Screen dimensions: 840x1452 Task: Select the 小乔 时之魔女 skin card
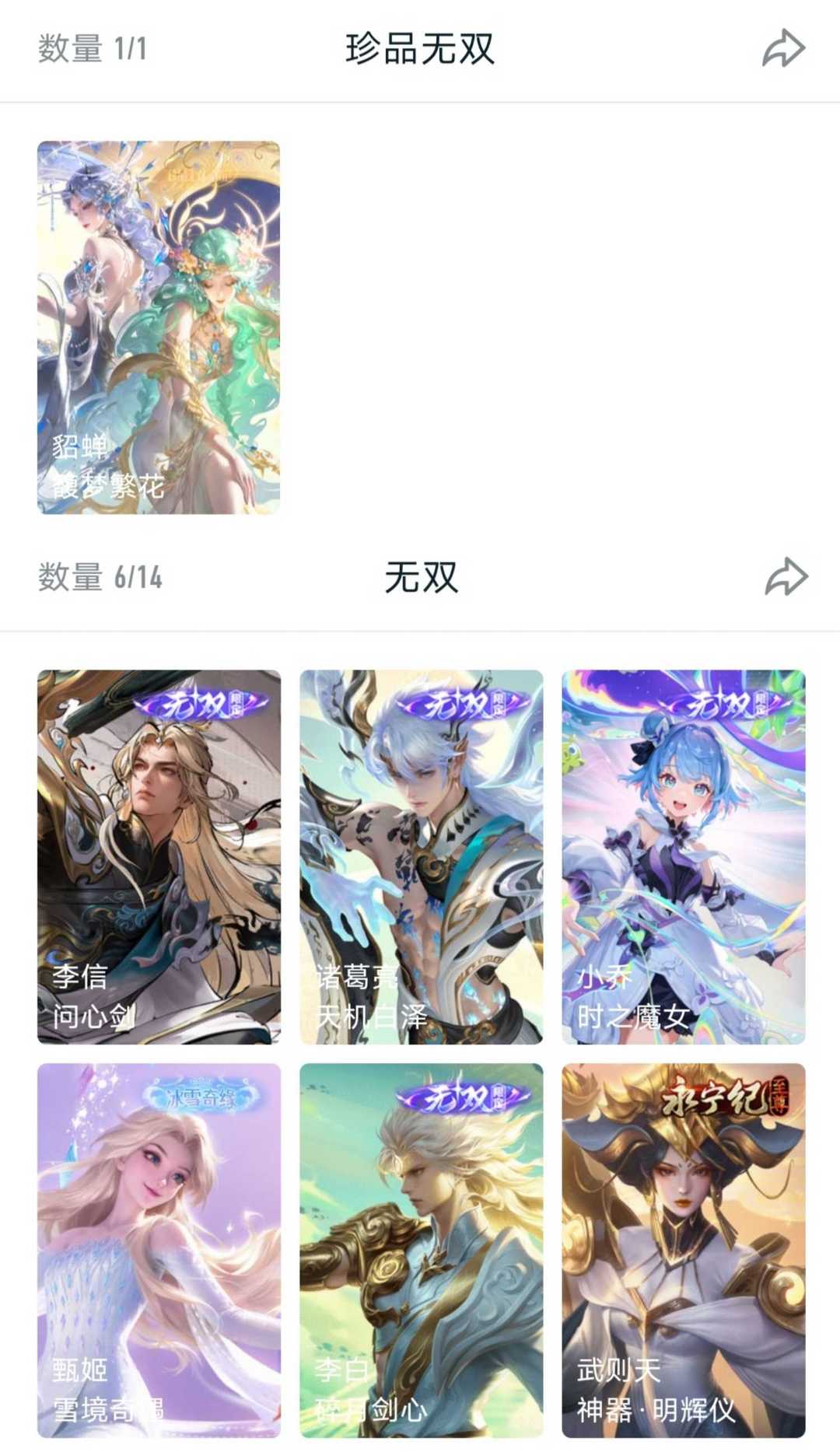click(x=683, y=855)
